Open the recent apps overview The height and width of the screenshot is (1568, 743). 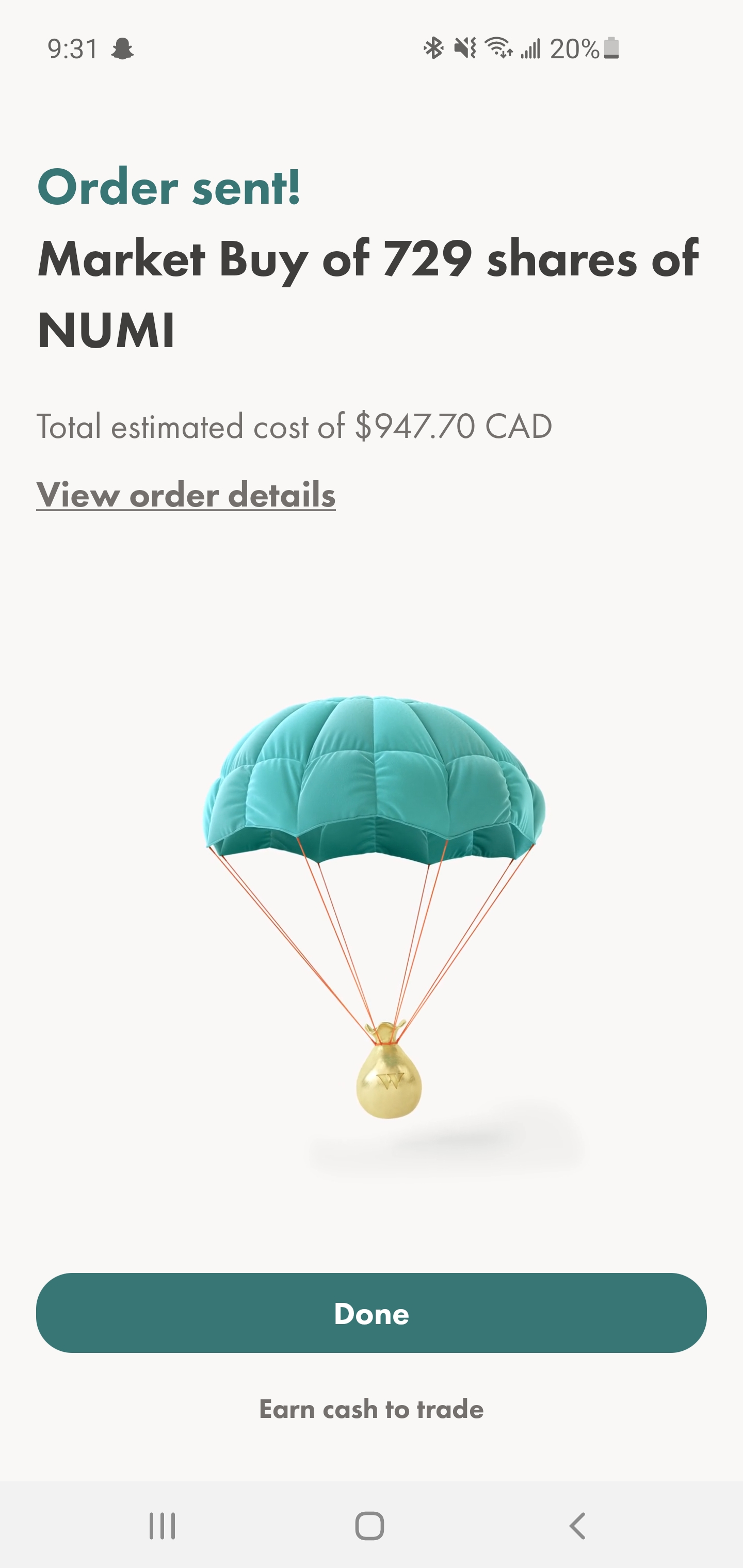162,1525
